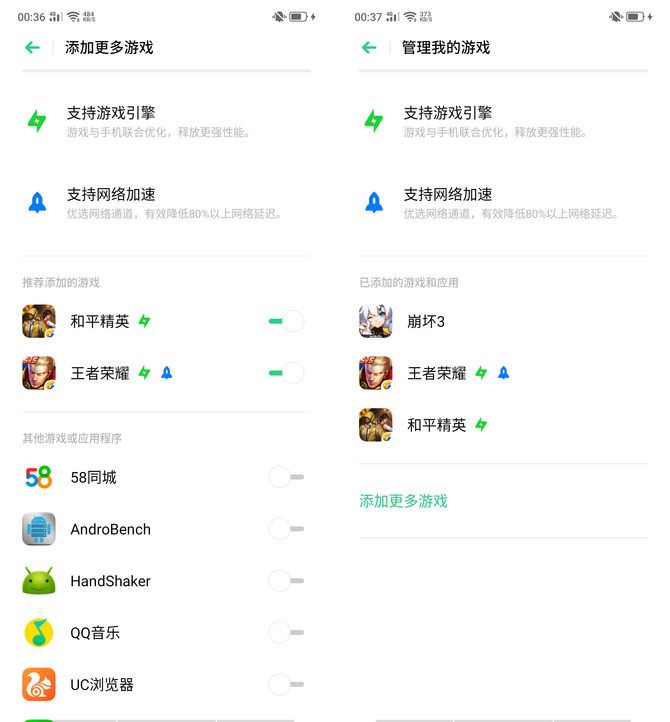
Task: Disable the 王者荣耀 recommended game switch
Action: (x=286, y=373)
